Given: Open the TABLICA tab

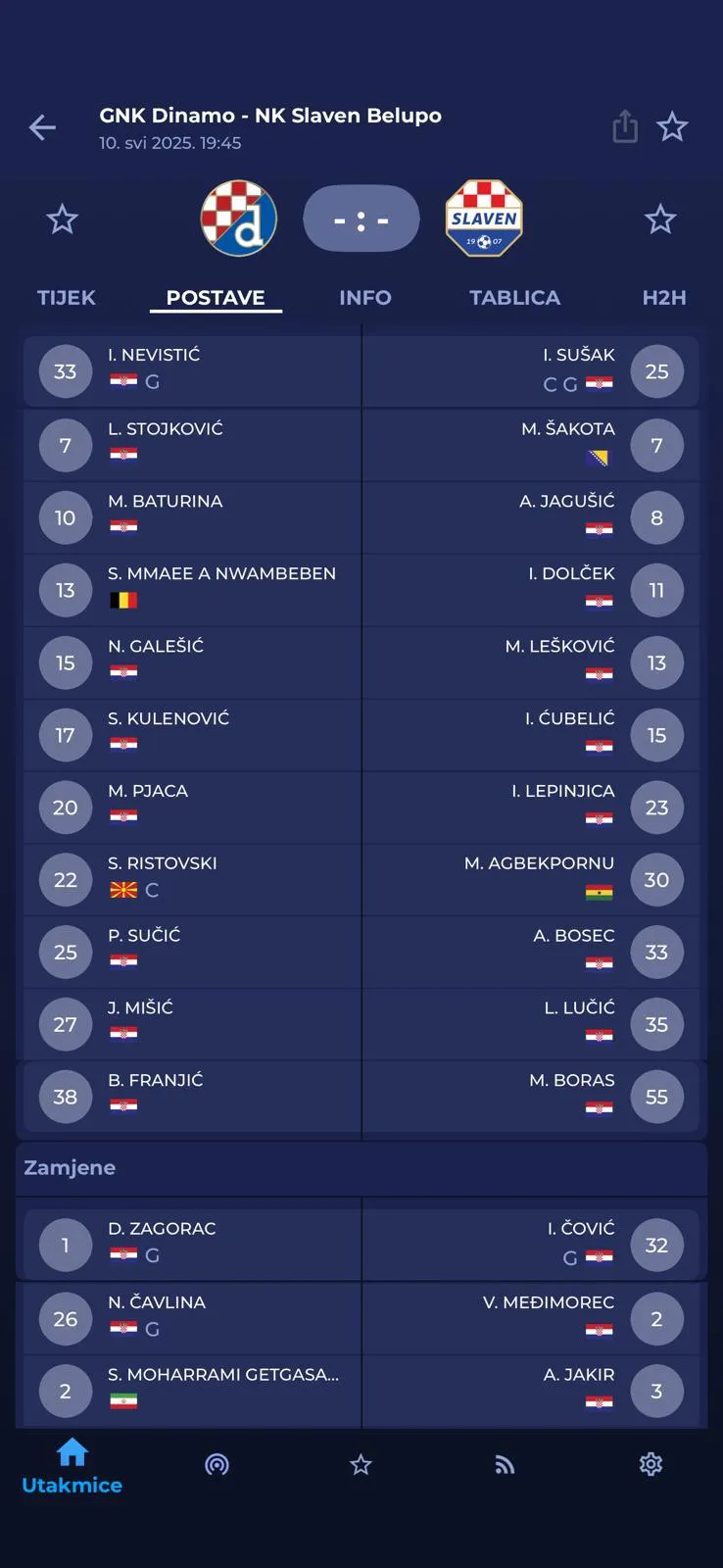Looking at the screenshot, I should point(514,298).
